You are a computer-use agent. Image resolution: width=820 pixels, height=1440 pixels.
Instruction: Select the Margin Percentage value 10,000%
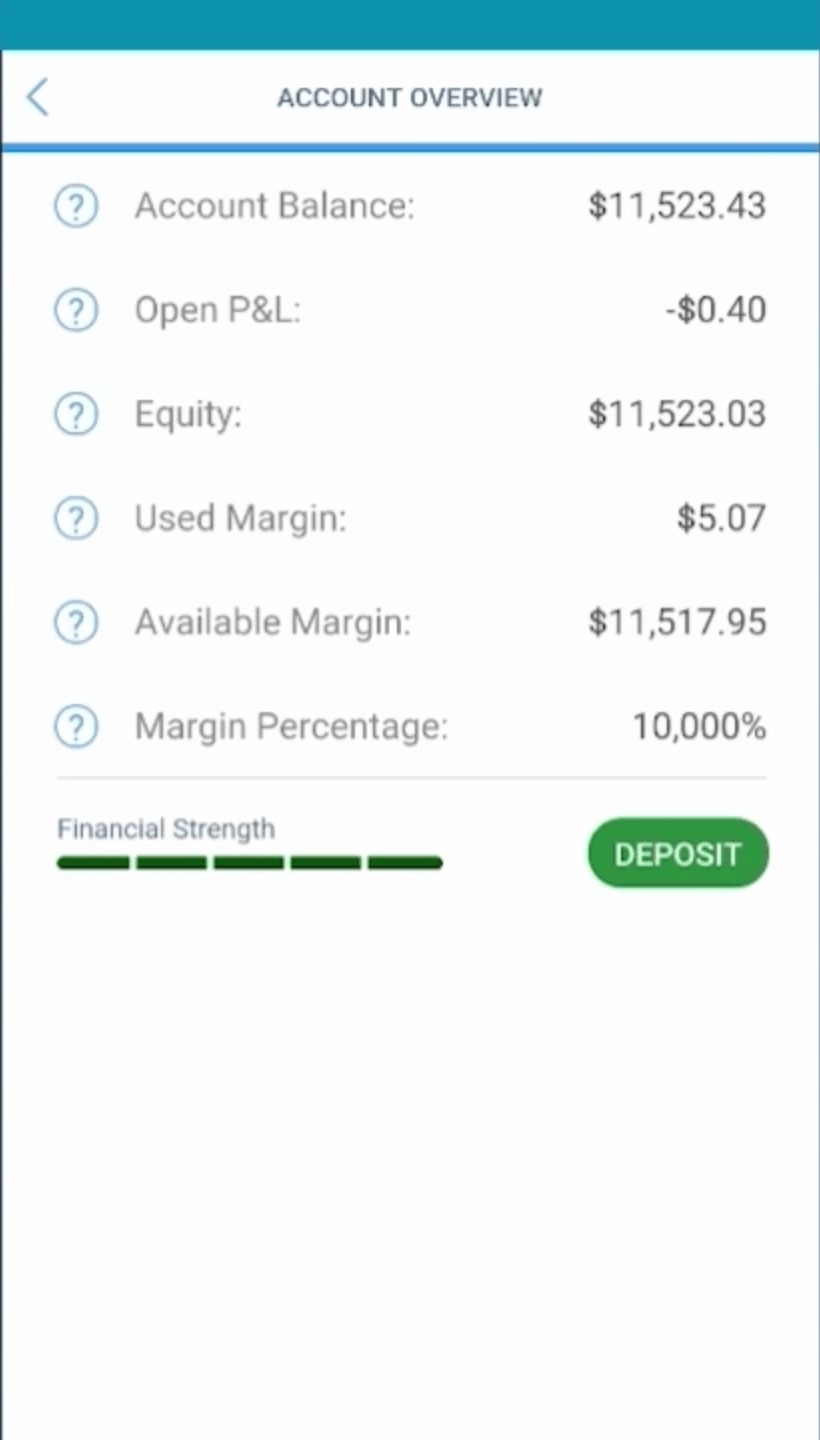point(699,726)
